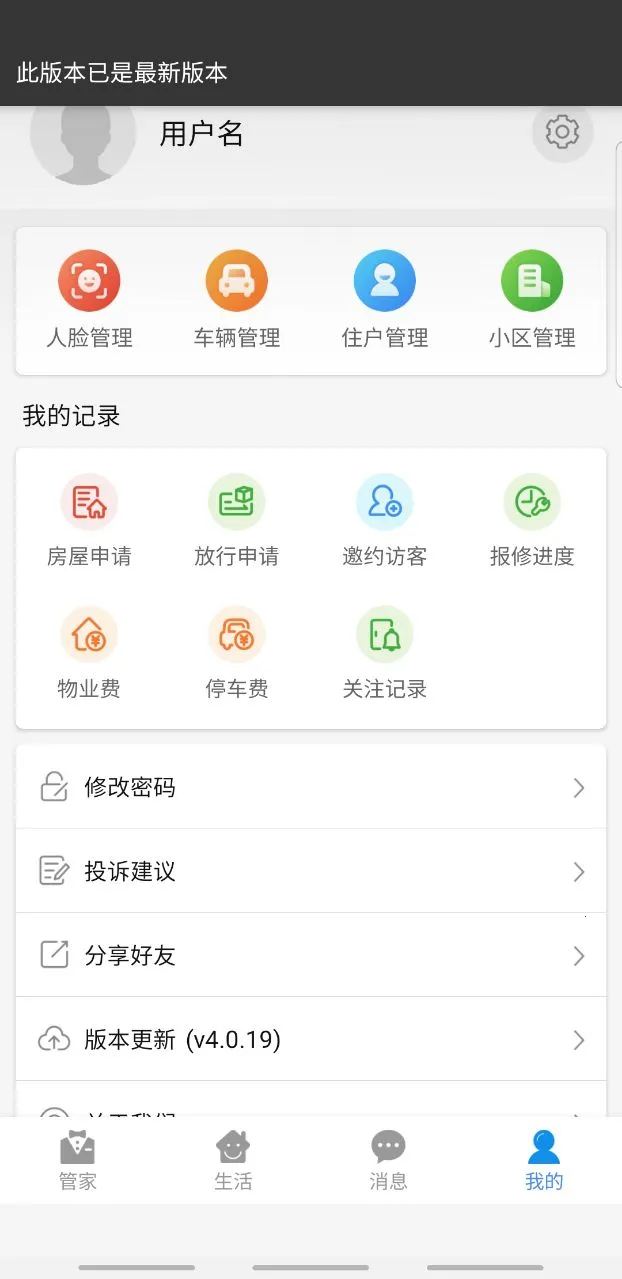Tap the user profile avatar
The height and width of the screenshot is (1279, 622).
(83, 140)
